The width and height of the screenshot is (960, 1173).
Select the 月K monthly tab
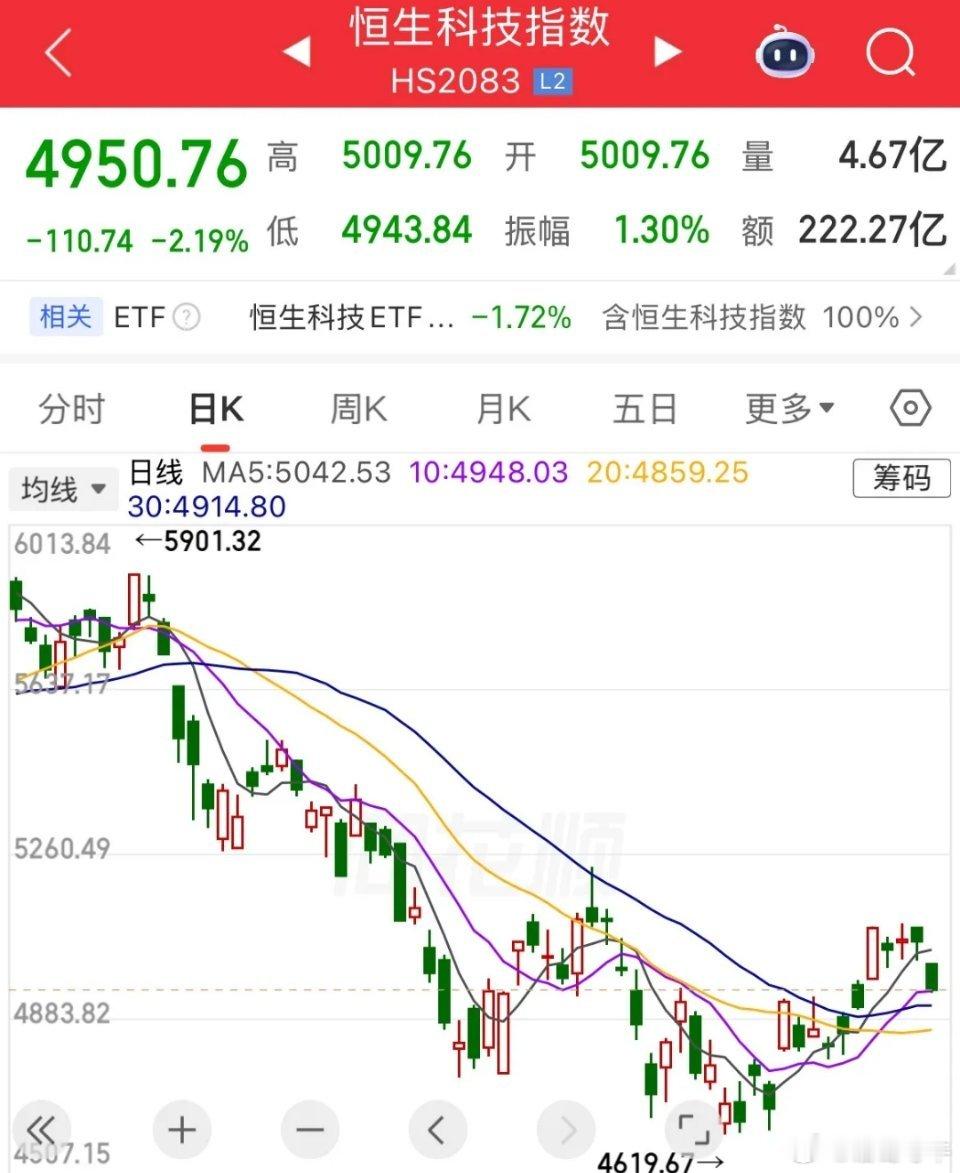click(x=501, y=408)
